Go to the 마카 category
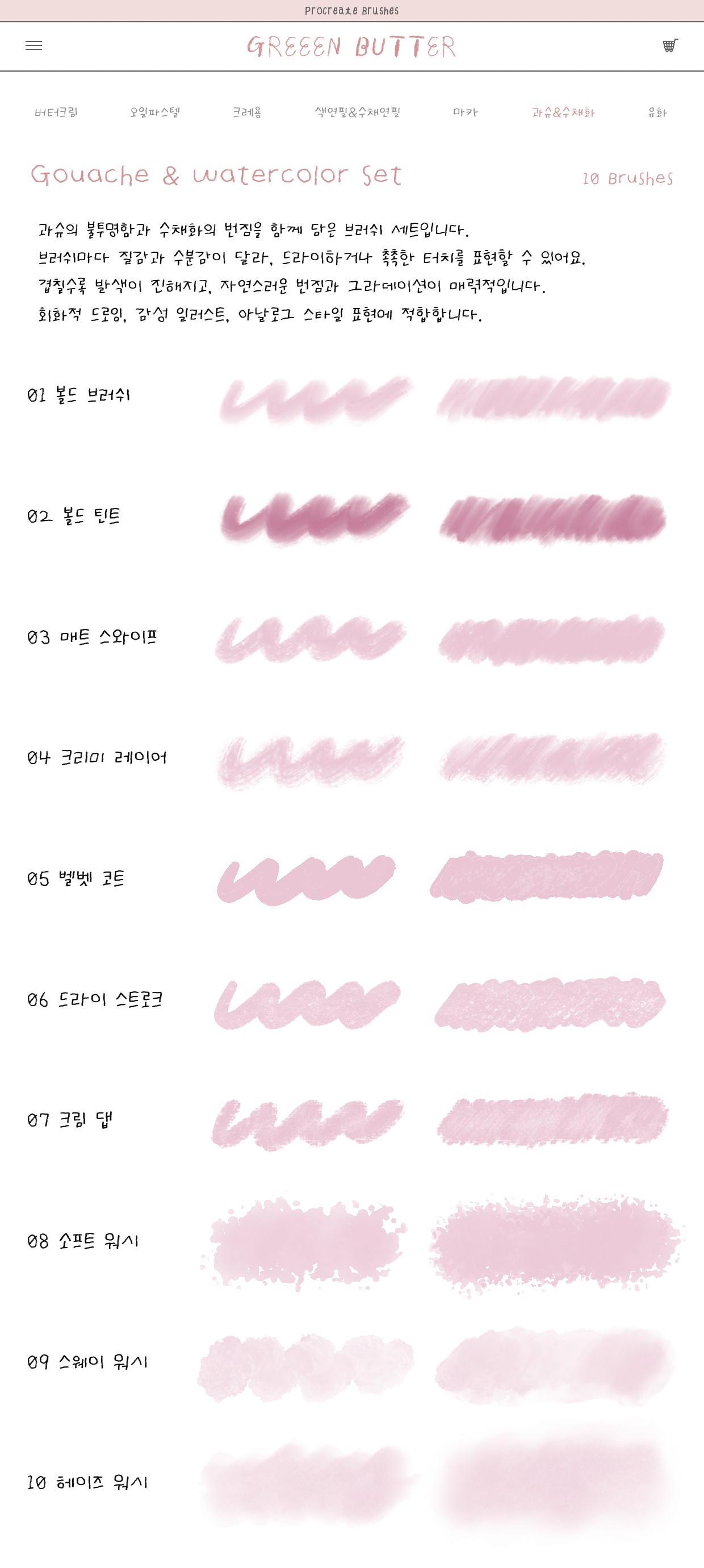 point(466,112)
